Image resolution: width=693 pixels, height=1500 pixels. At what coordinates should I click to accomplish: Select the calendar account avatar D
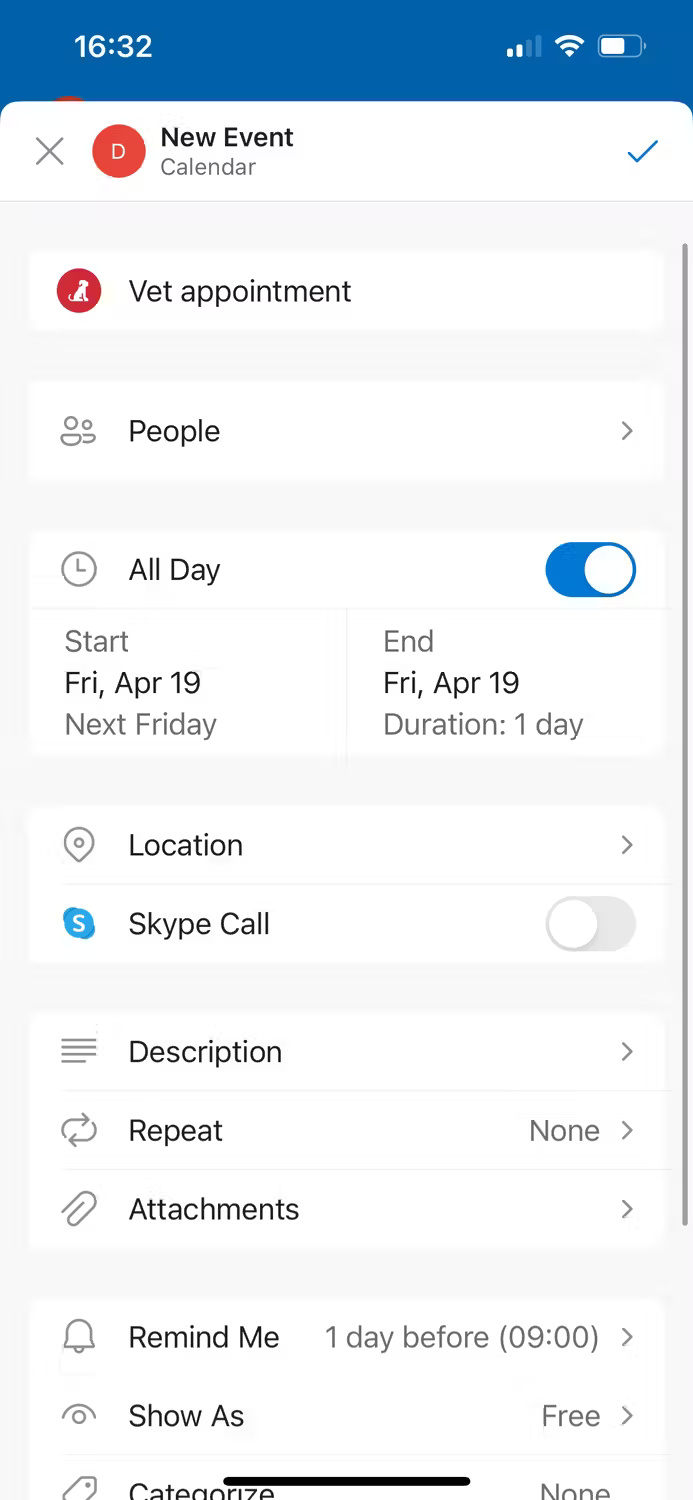(119, 152)
